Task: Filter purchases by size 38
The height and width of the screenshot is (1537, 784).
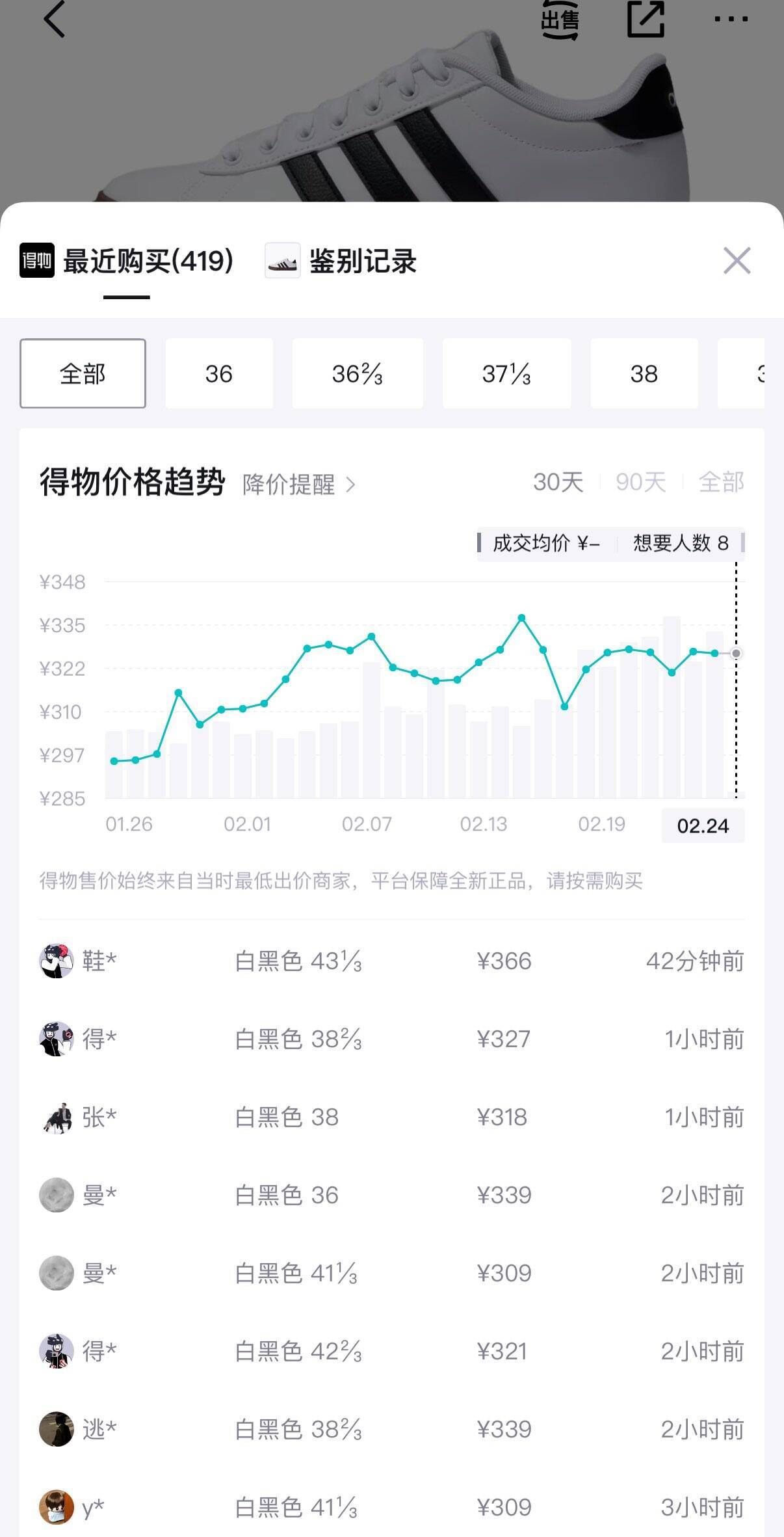Action: (644, 374)
